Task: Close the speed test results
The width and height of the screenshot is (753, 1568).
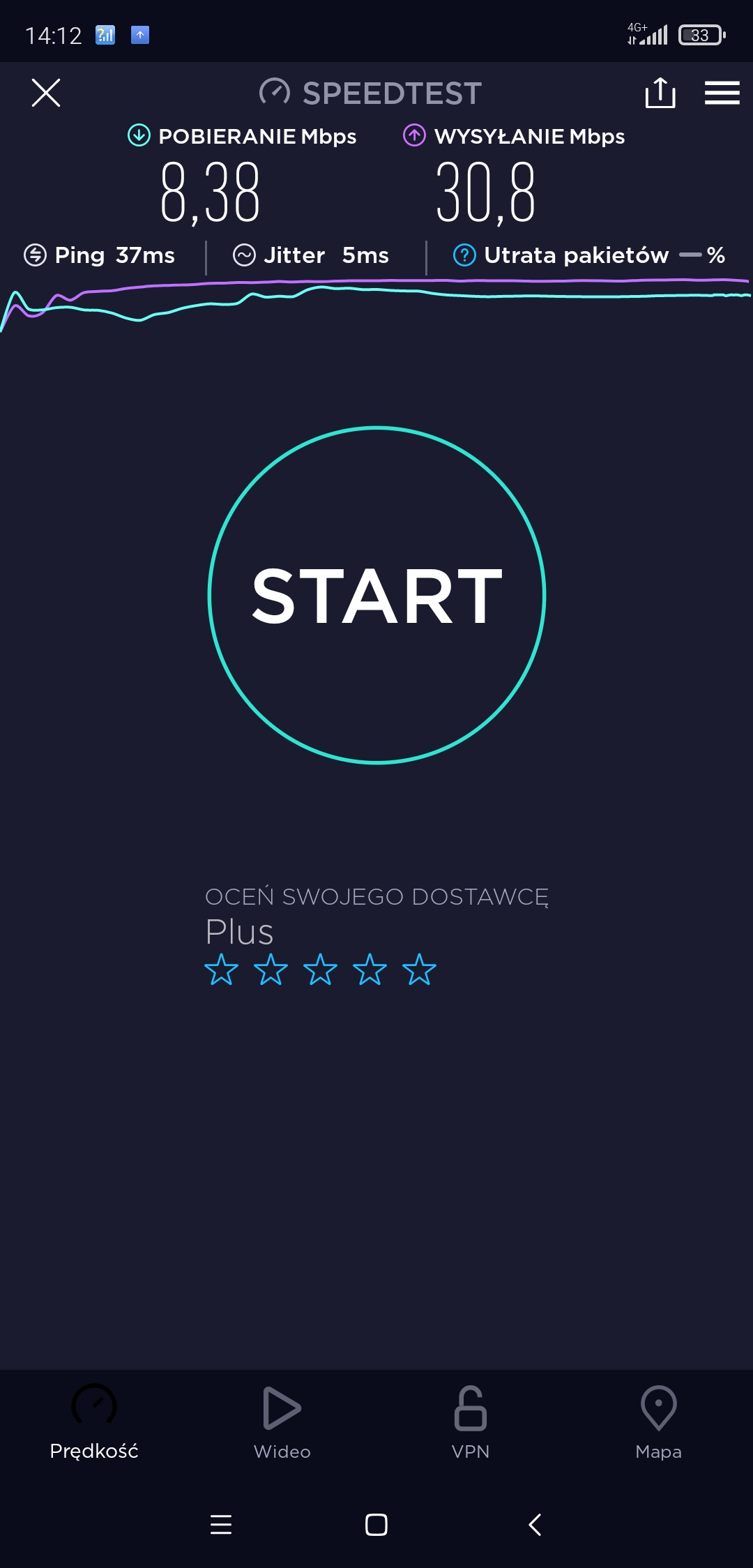Action: [x=46, y=93]
